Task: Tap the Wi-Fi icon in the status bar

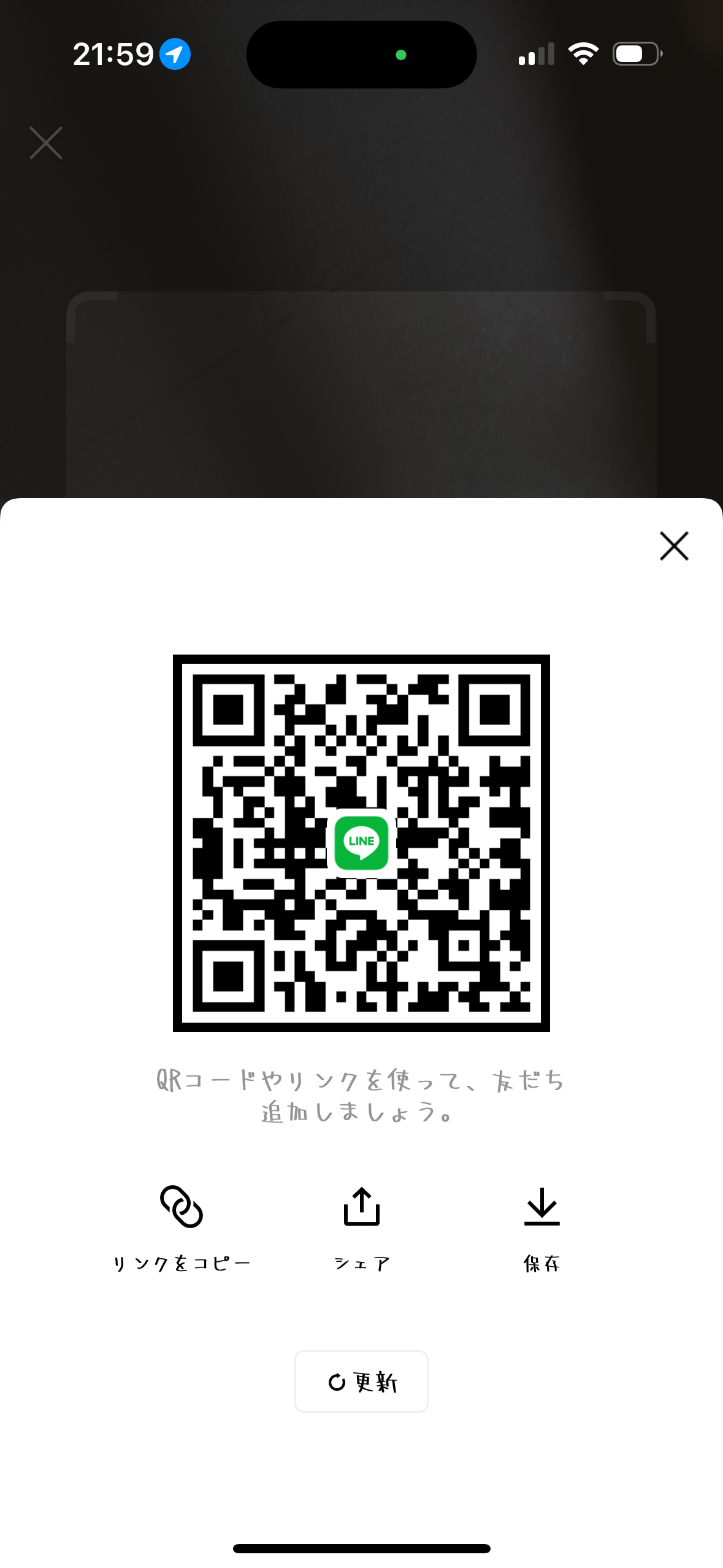Action: coord(584,53)
